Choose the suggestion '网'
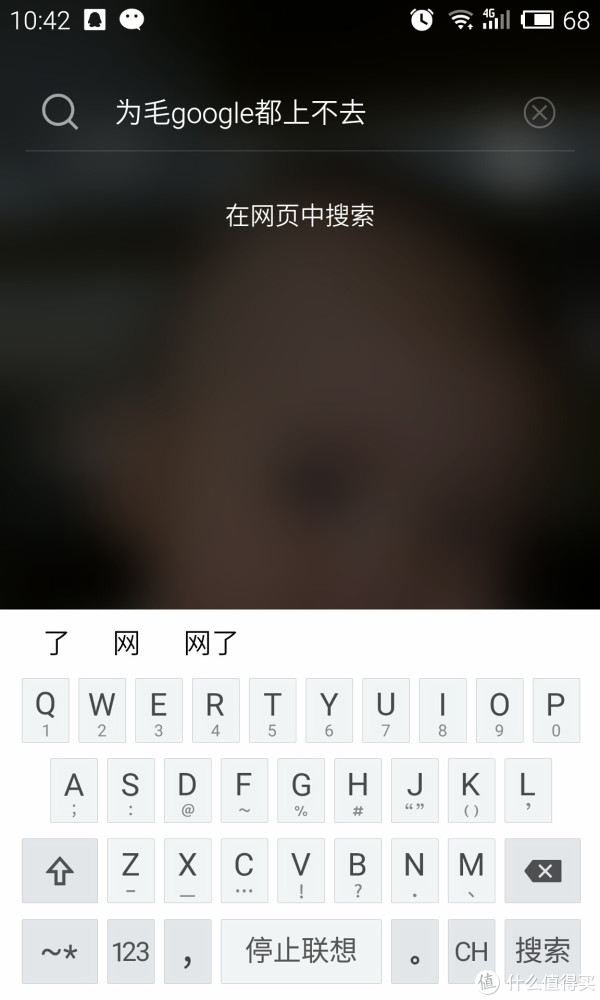 click(127, 643)
